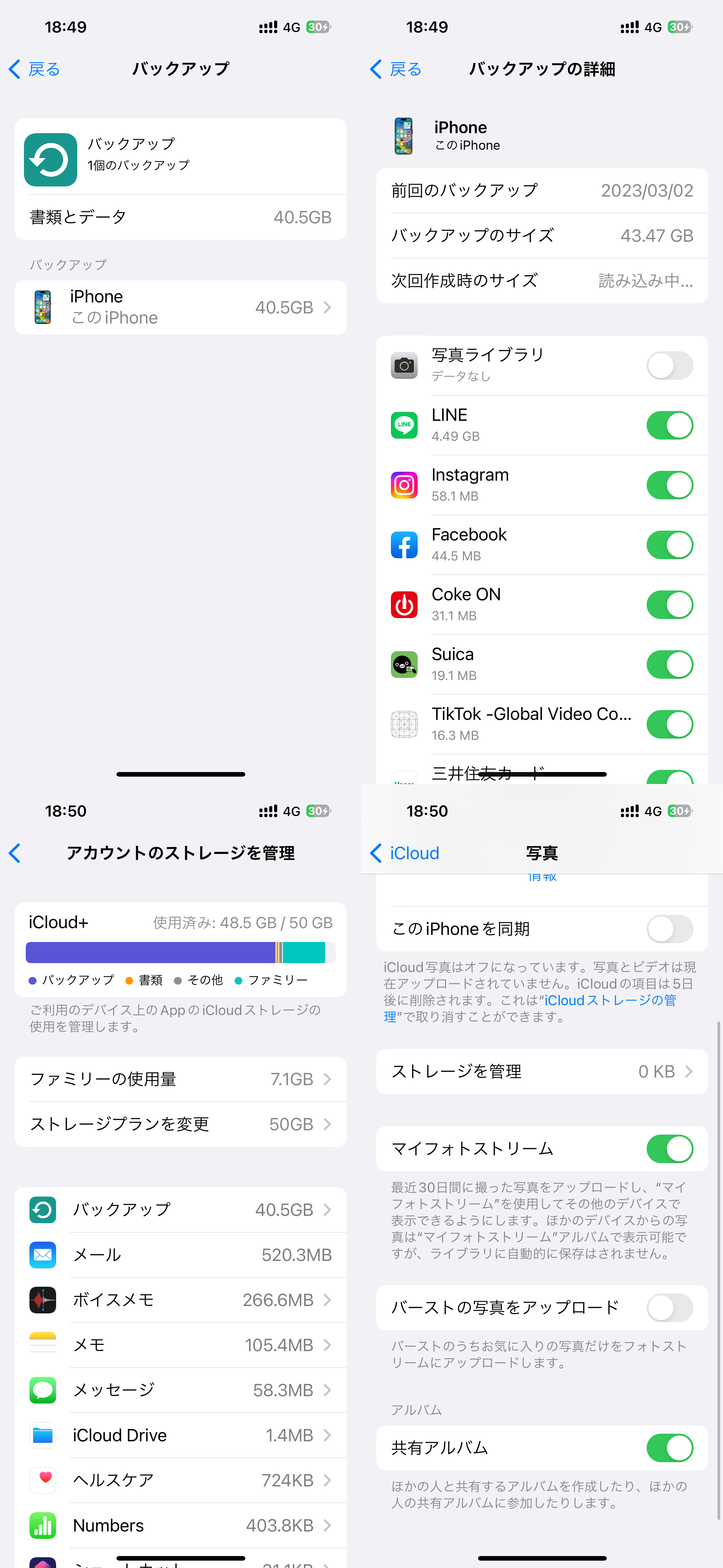The image size is (723, 1568).
Task: Open ファミリーの使用量 details
Action: coord(181,1079)
